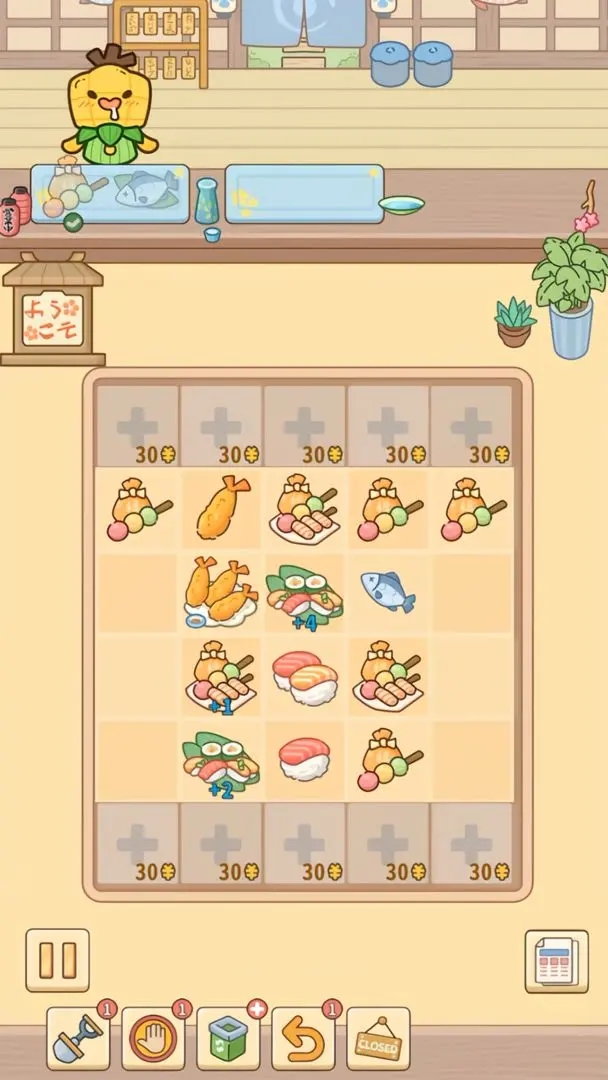Tap the customer's order tray

pos(110,193)
